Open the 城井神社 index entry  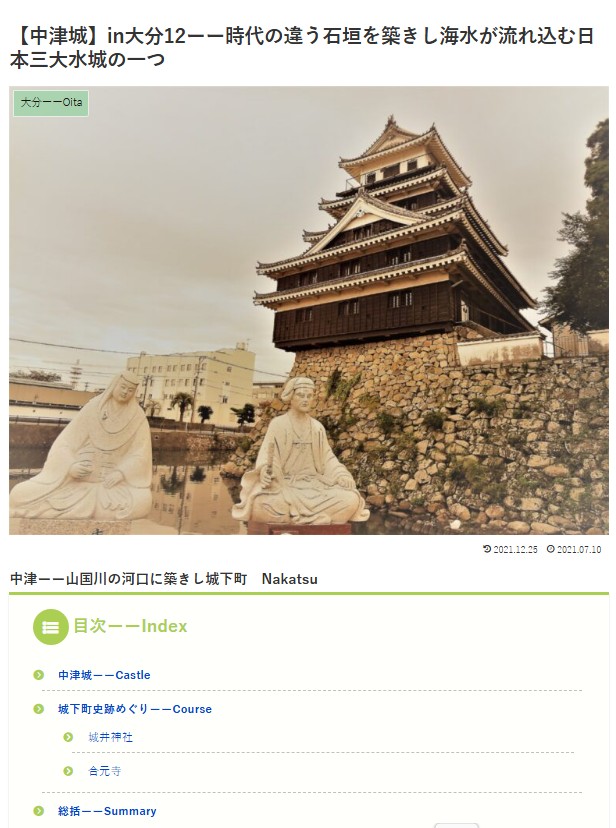tap(110, 737)
